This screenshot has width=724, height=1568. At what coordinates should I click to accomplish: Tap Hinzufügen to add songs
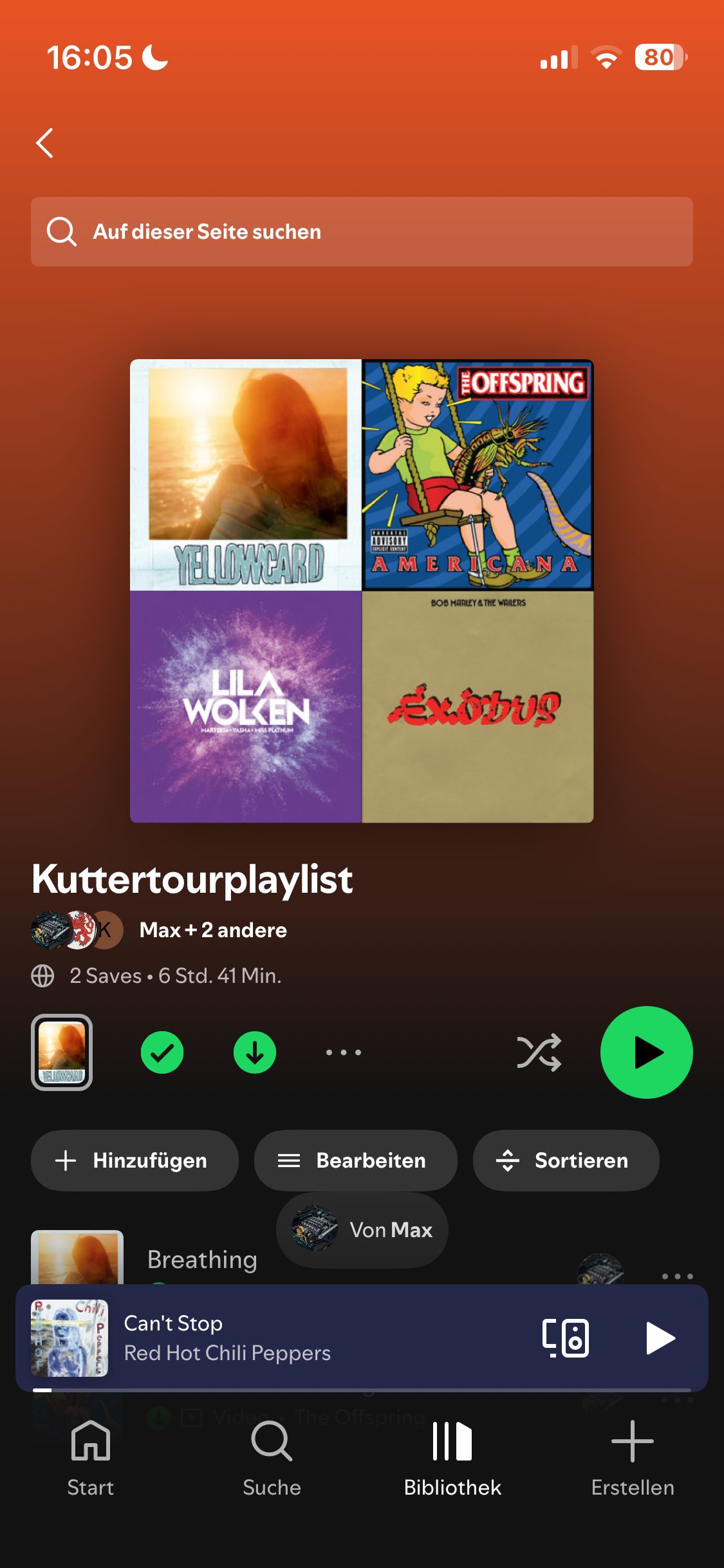(x=135, y=1161)
